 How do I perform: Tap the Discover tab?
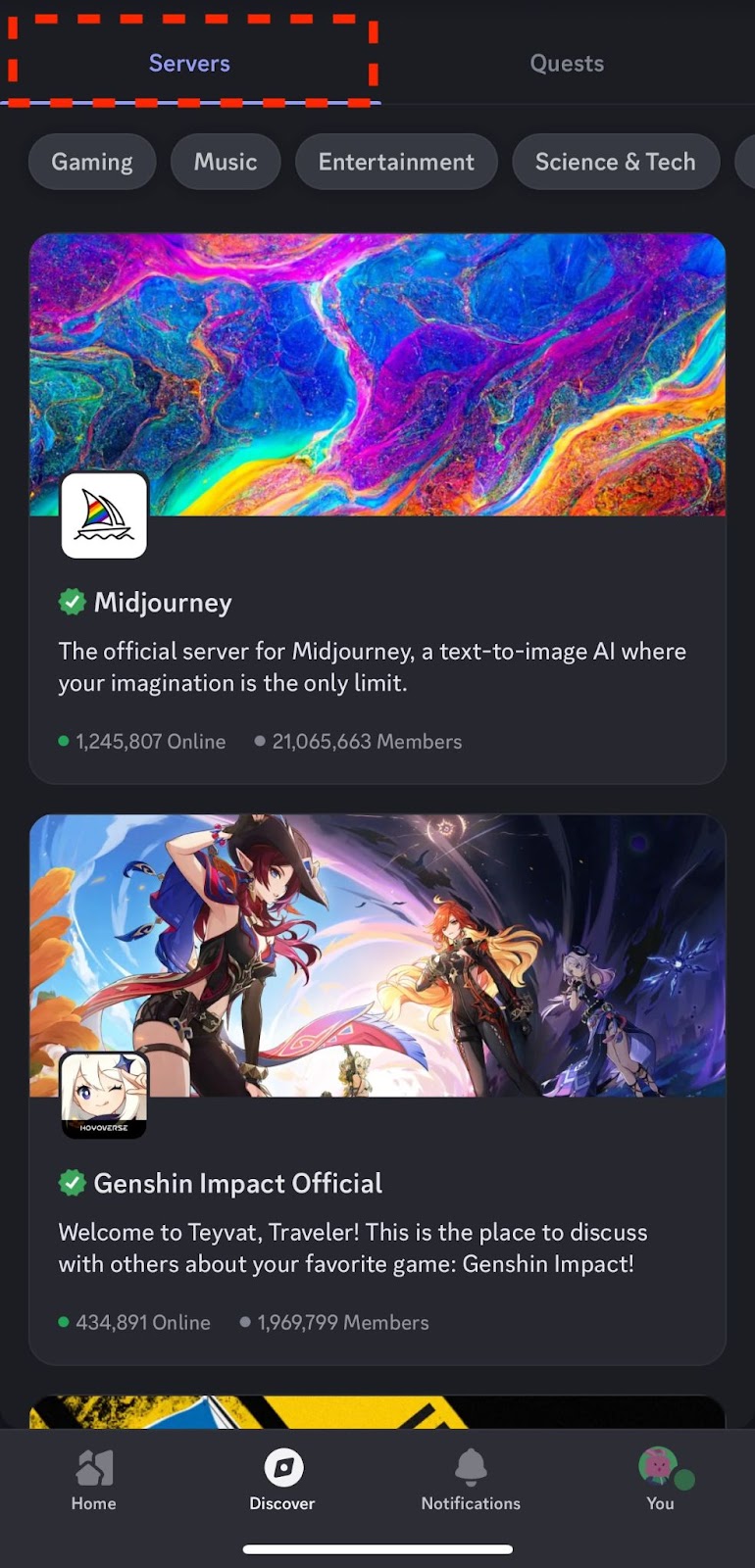coord(282,1480)
